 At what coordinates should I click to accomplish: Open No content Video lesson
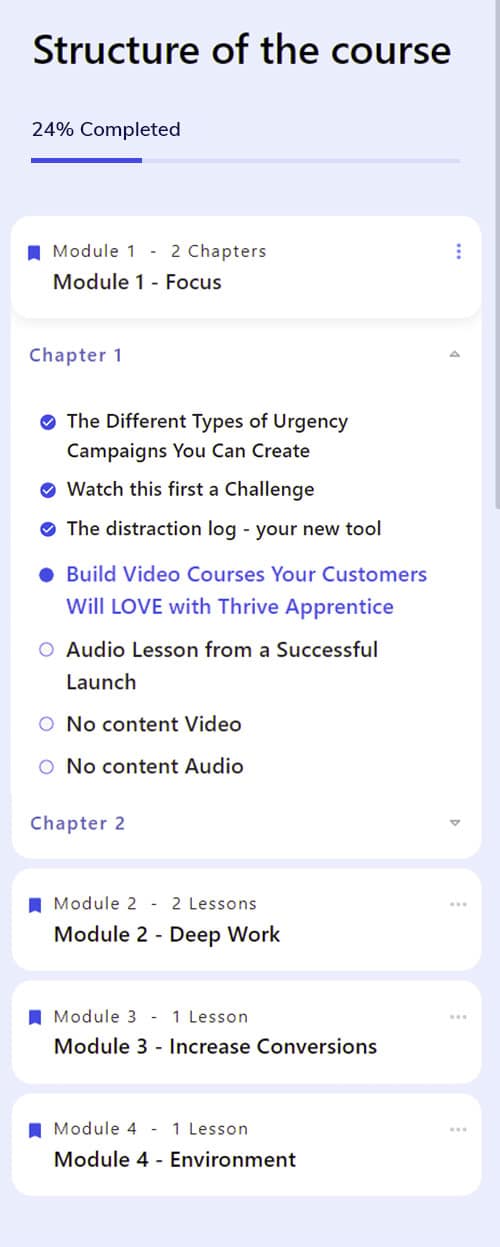154,723
